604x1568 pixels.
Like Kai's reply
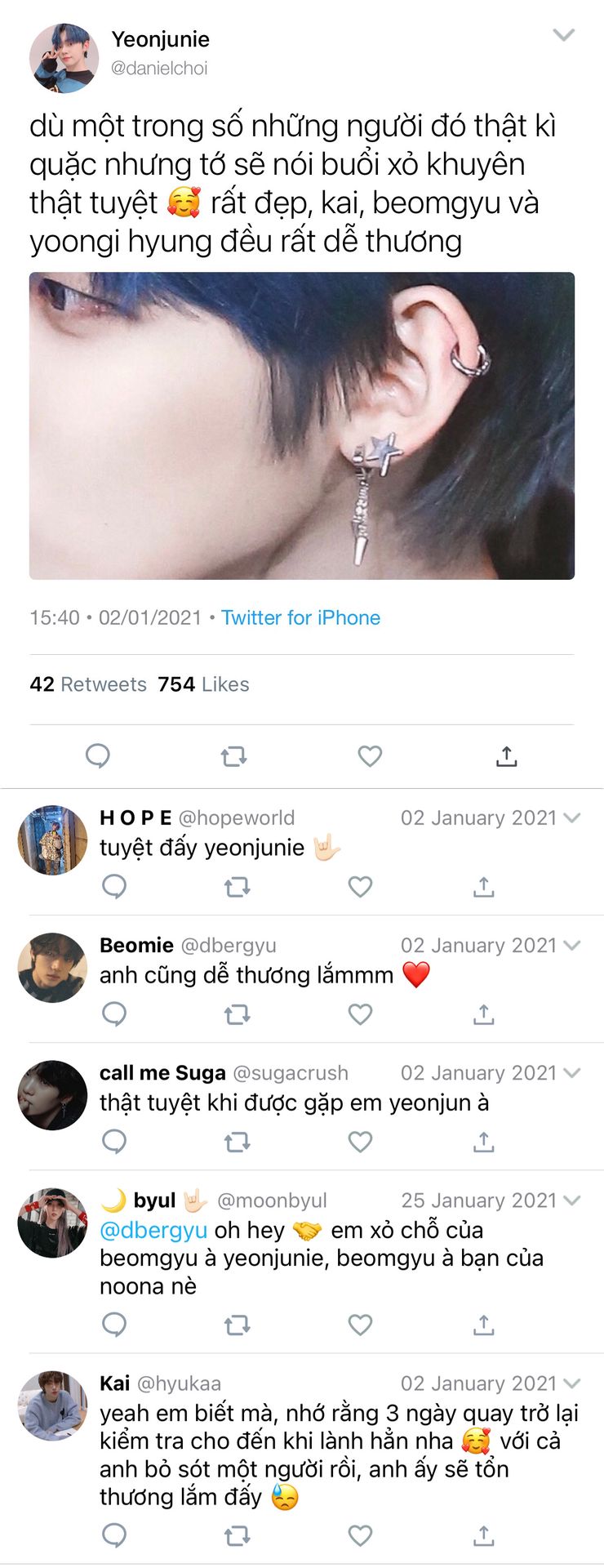(360, 1535)
